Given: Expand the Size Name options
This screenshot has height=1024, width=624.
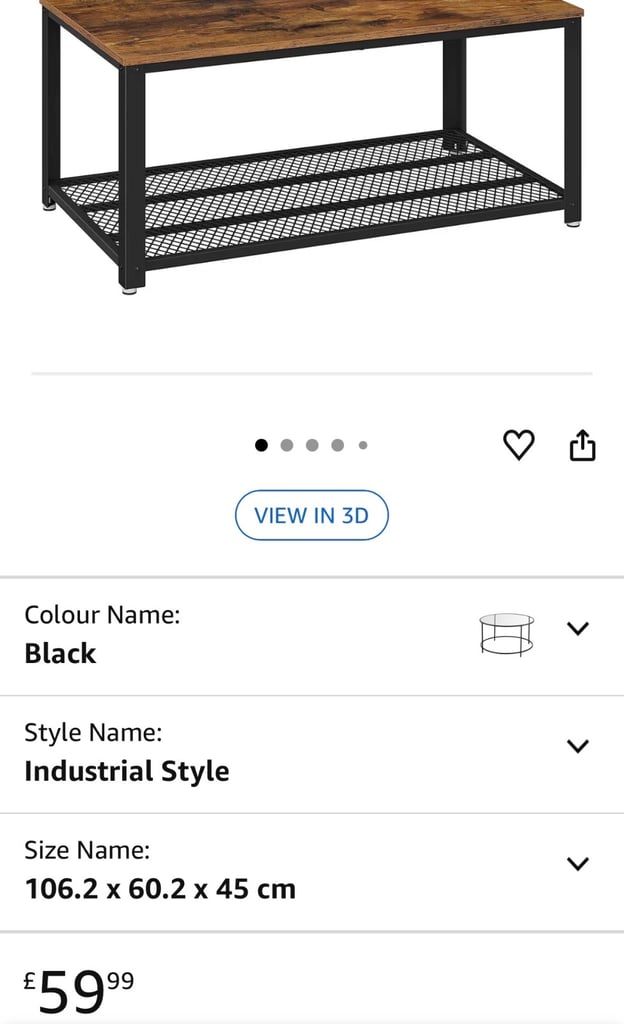Looking at the screenshot, I should coord(577,863).
